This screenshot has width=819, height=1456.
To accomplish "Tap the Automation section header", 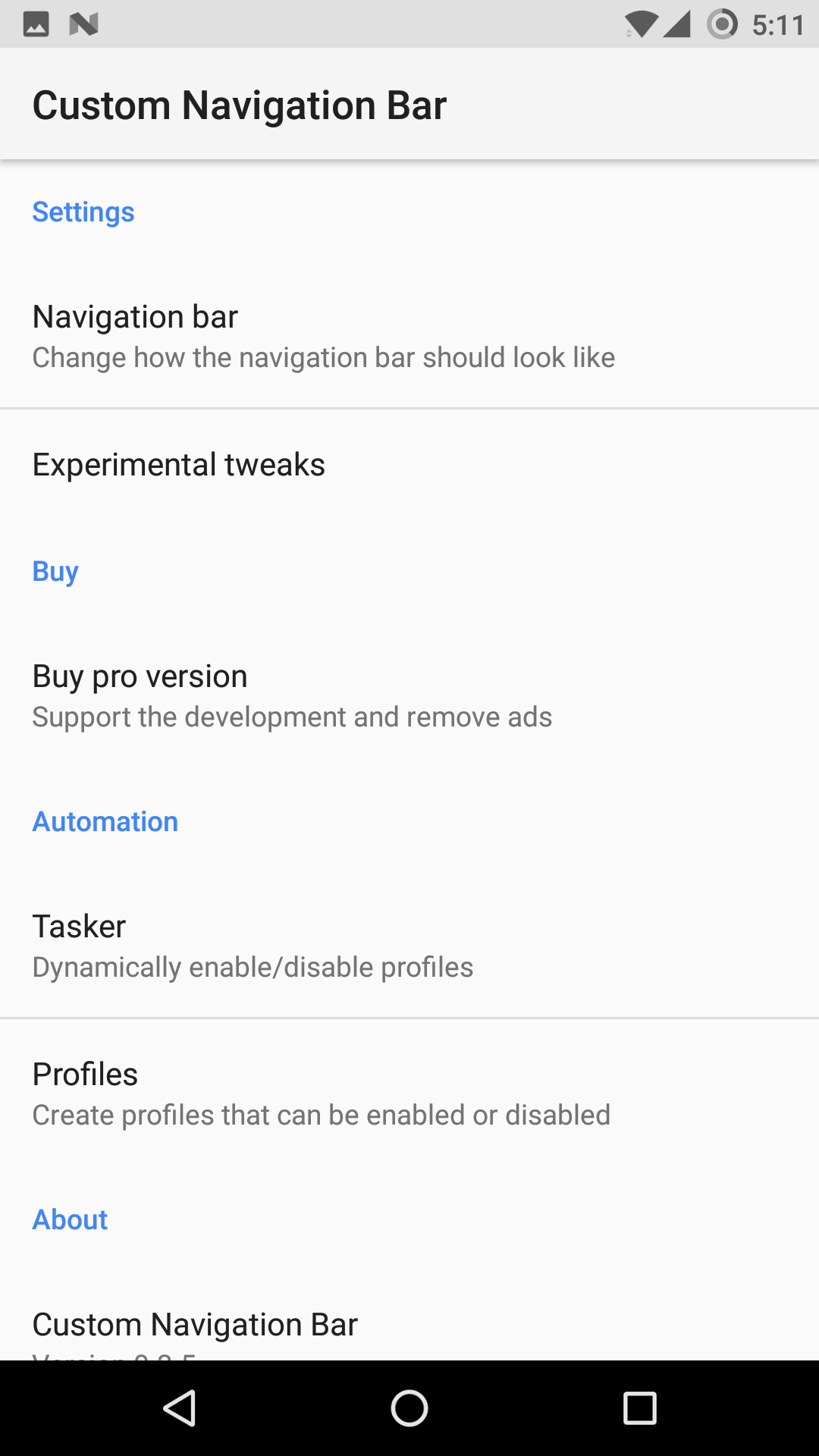I will click(x=105, y=821).
